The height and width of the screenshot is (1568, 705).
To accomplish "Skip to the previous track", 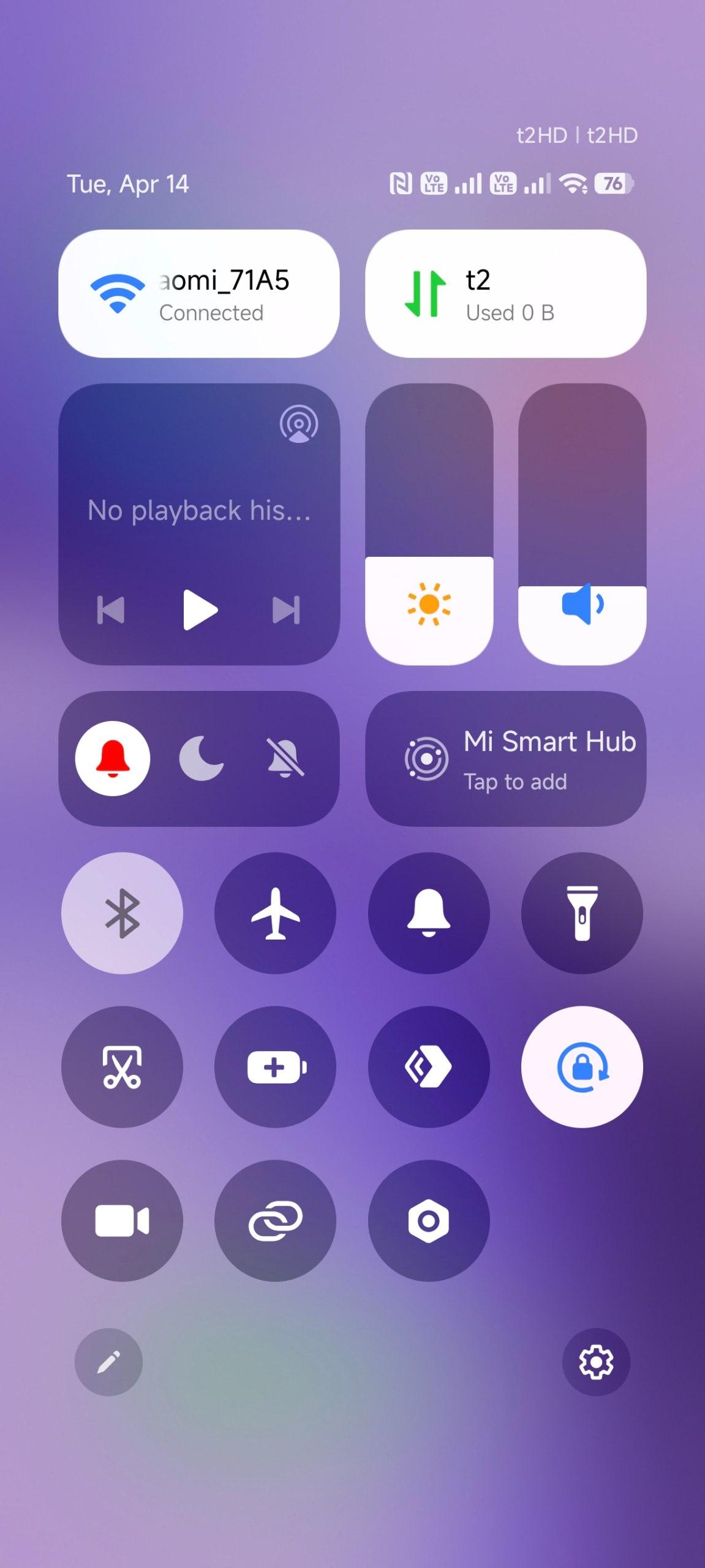I will coord(111,609).
